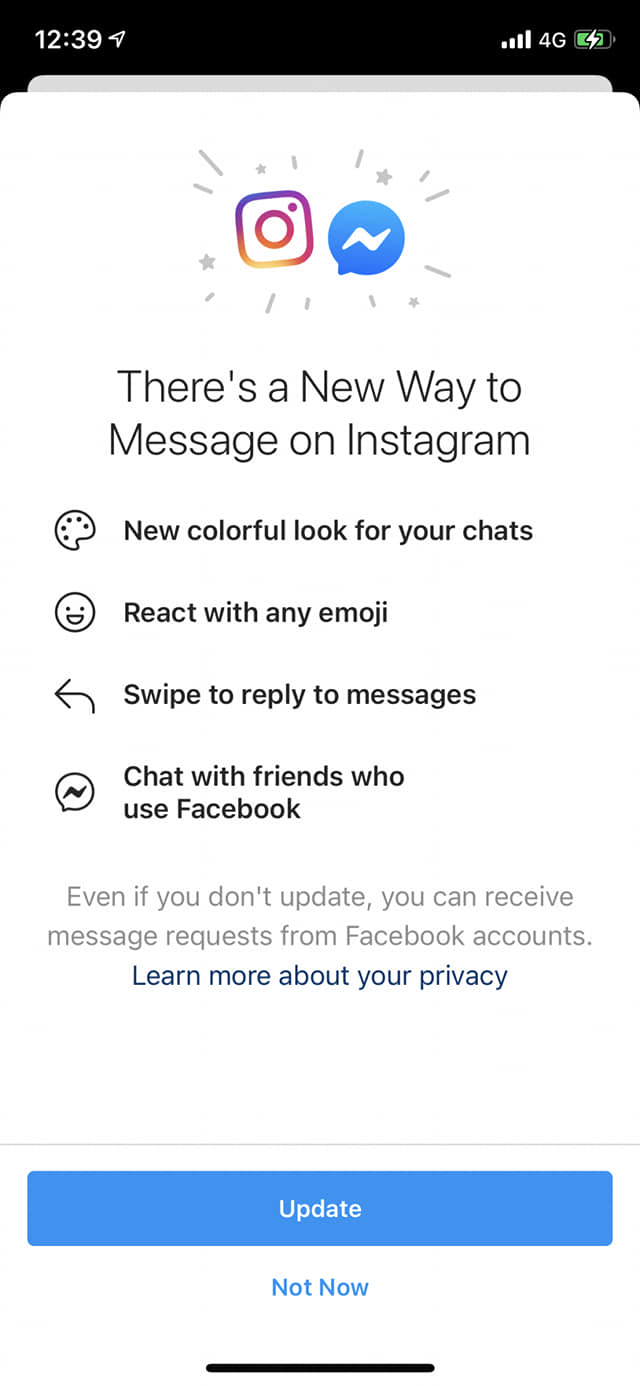
Task: Tap the blue Update button
Action: coord(319,1208)
